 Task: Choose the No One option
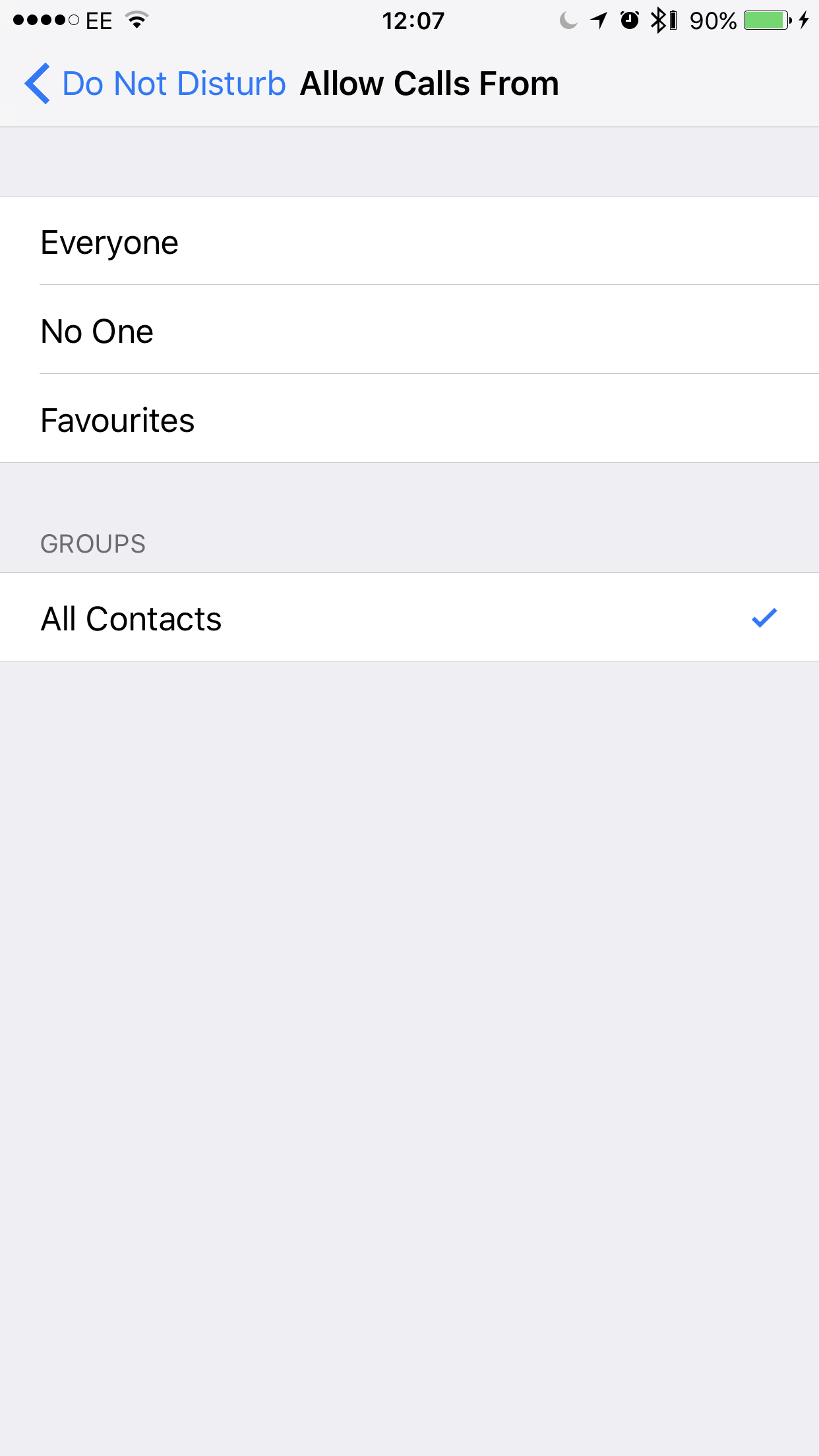pos(409,330)
